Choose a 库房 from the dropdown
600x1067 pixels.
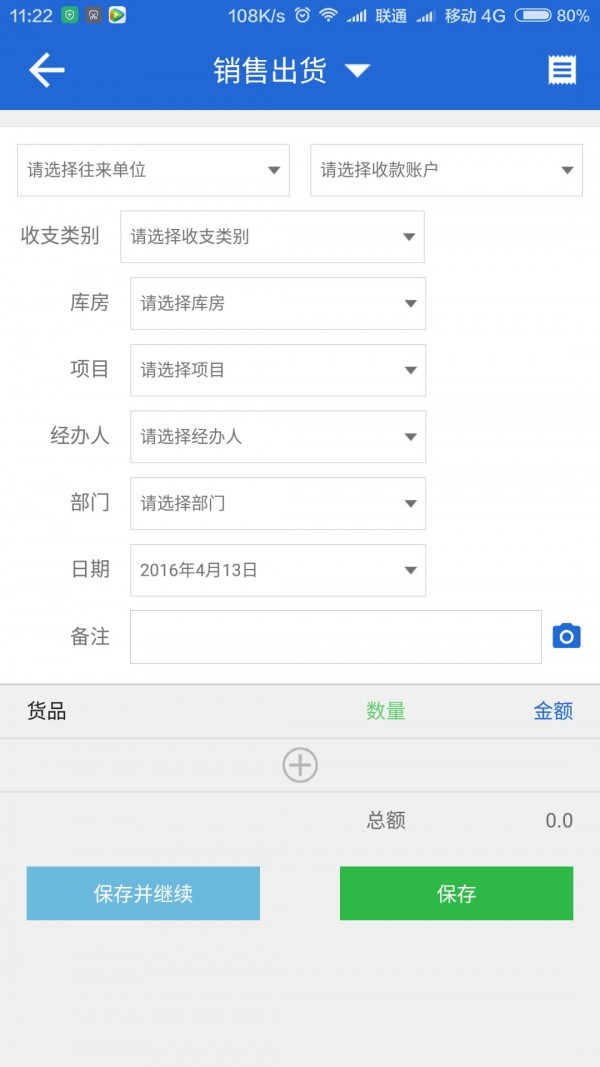[278, 303]
